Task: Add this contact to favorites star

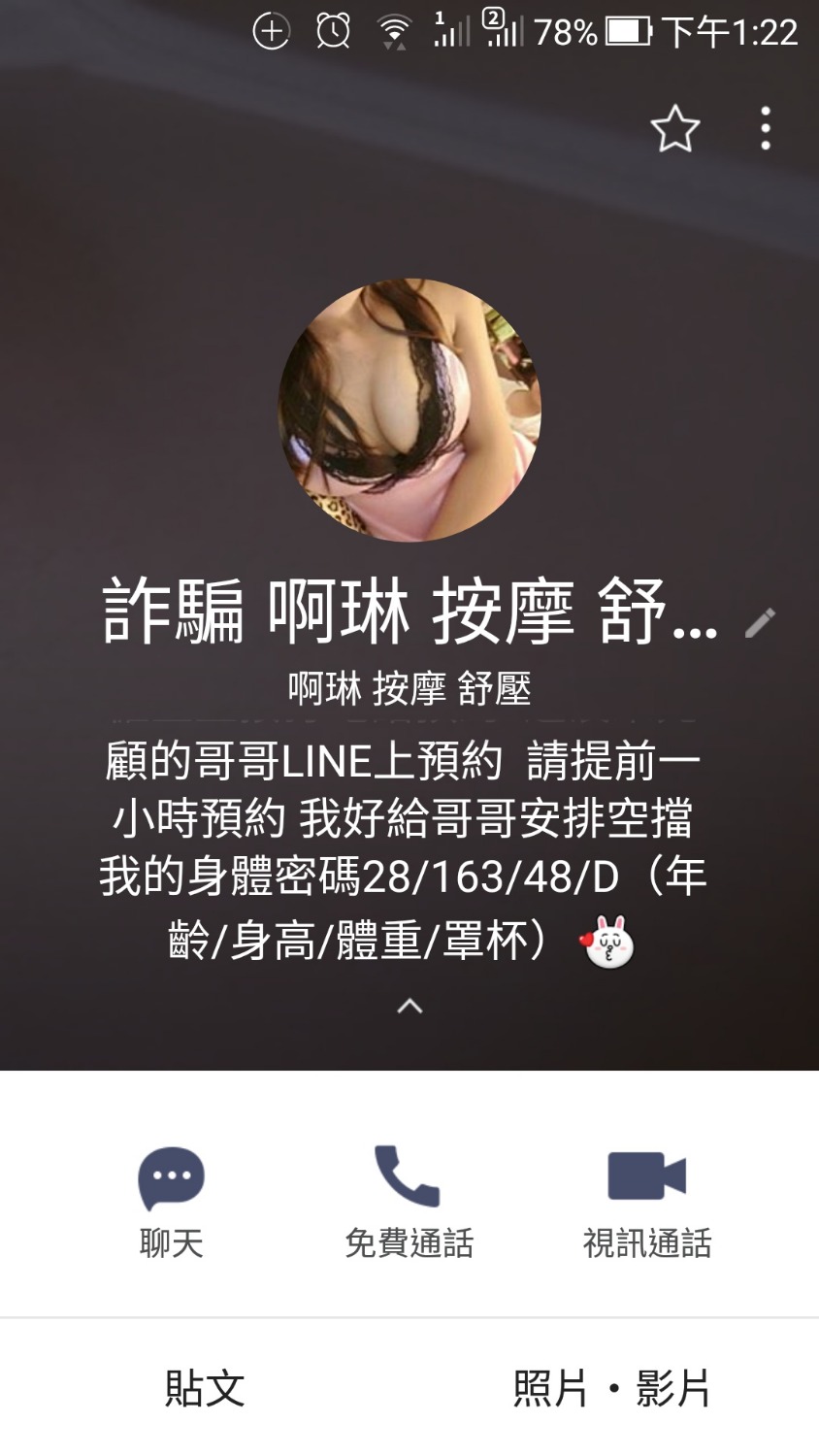Action: click(x=674, y=129)
